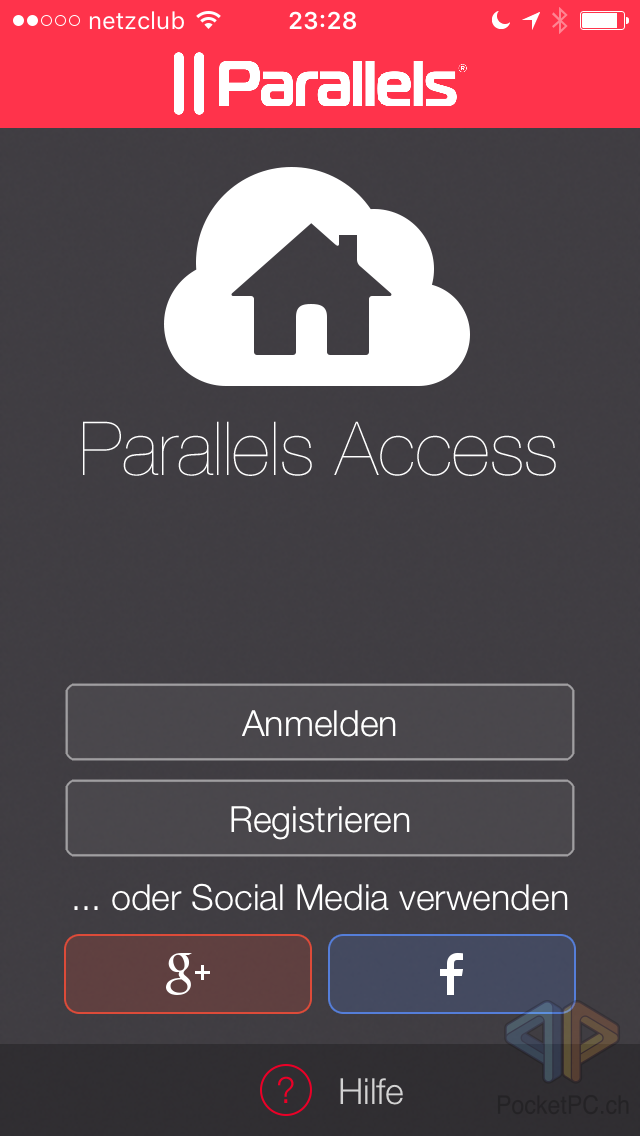This screenshot has height=1136, width=640.
Task: Sign in with Google+
Action: pos(188,974)
